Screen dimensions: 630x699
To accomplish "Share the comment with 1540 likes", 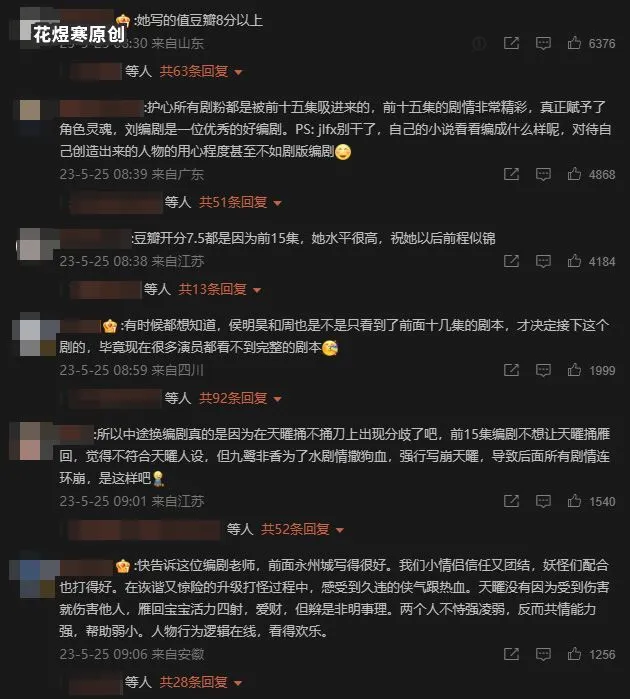I will [x=511, y=501].
